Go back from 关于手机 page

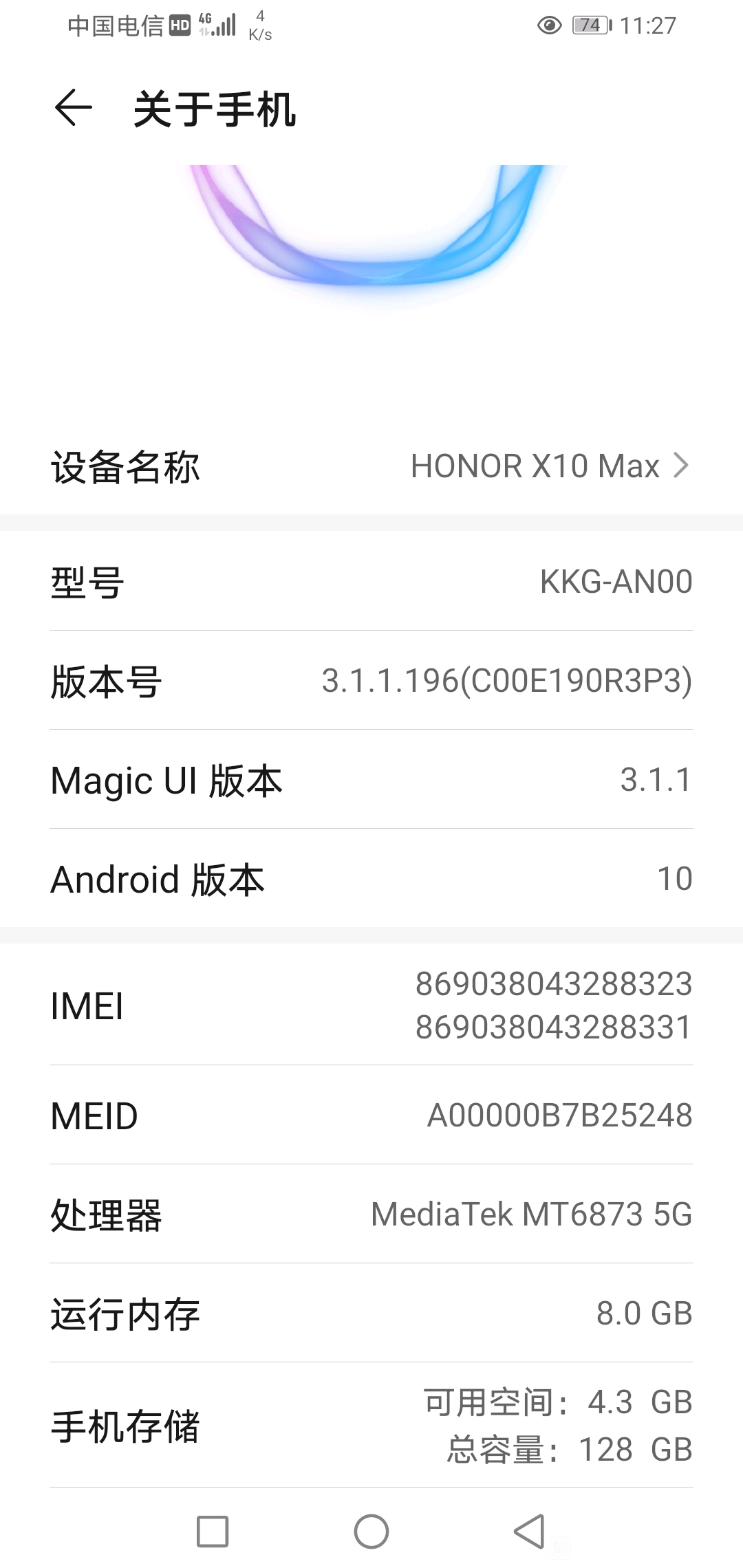coord(73,109)
